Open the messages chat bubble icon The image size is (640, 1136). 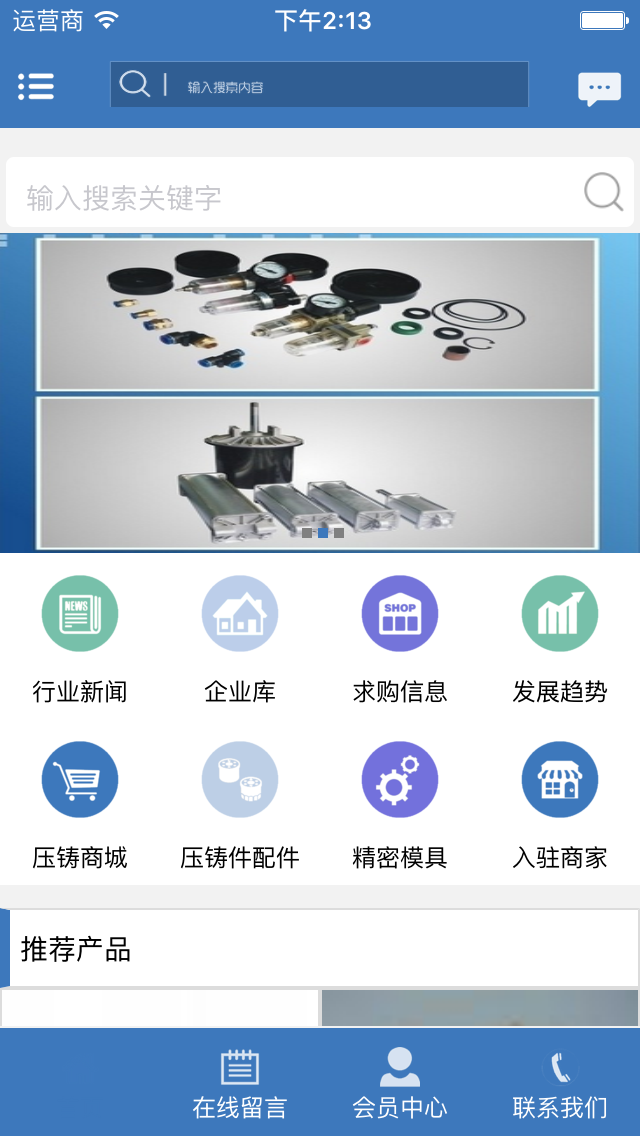click(x=599, y=88)
